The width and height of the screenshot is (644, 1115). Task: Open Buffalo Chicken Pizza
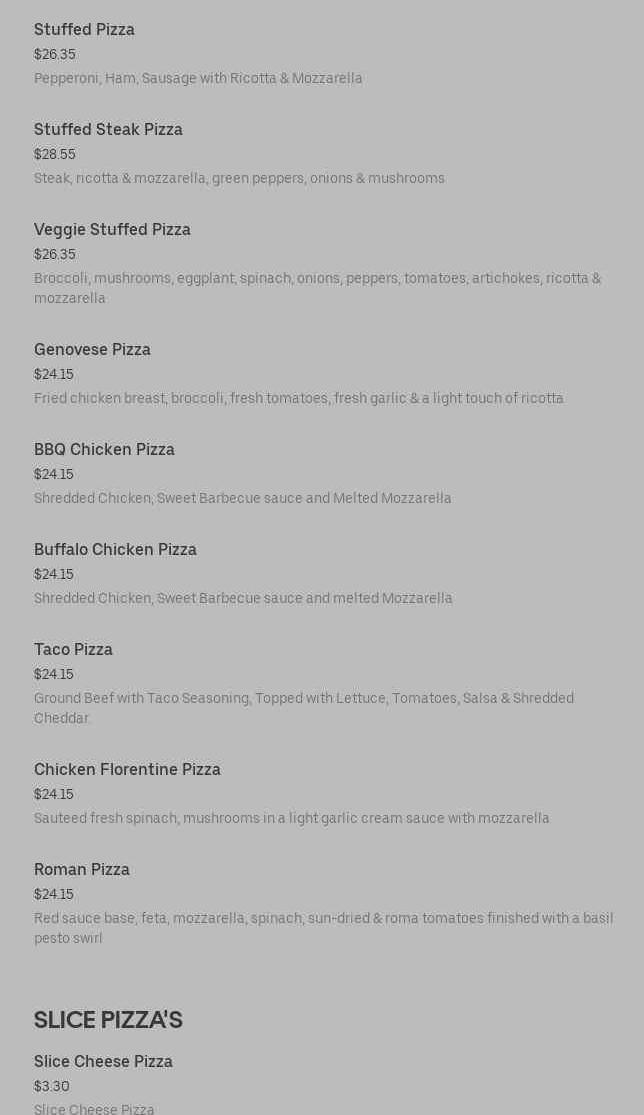click(x=322, y=574)
